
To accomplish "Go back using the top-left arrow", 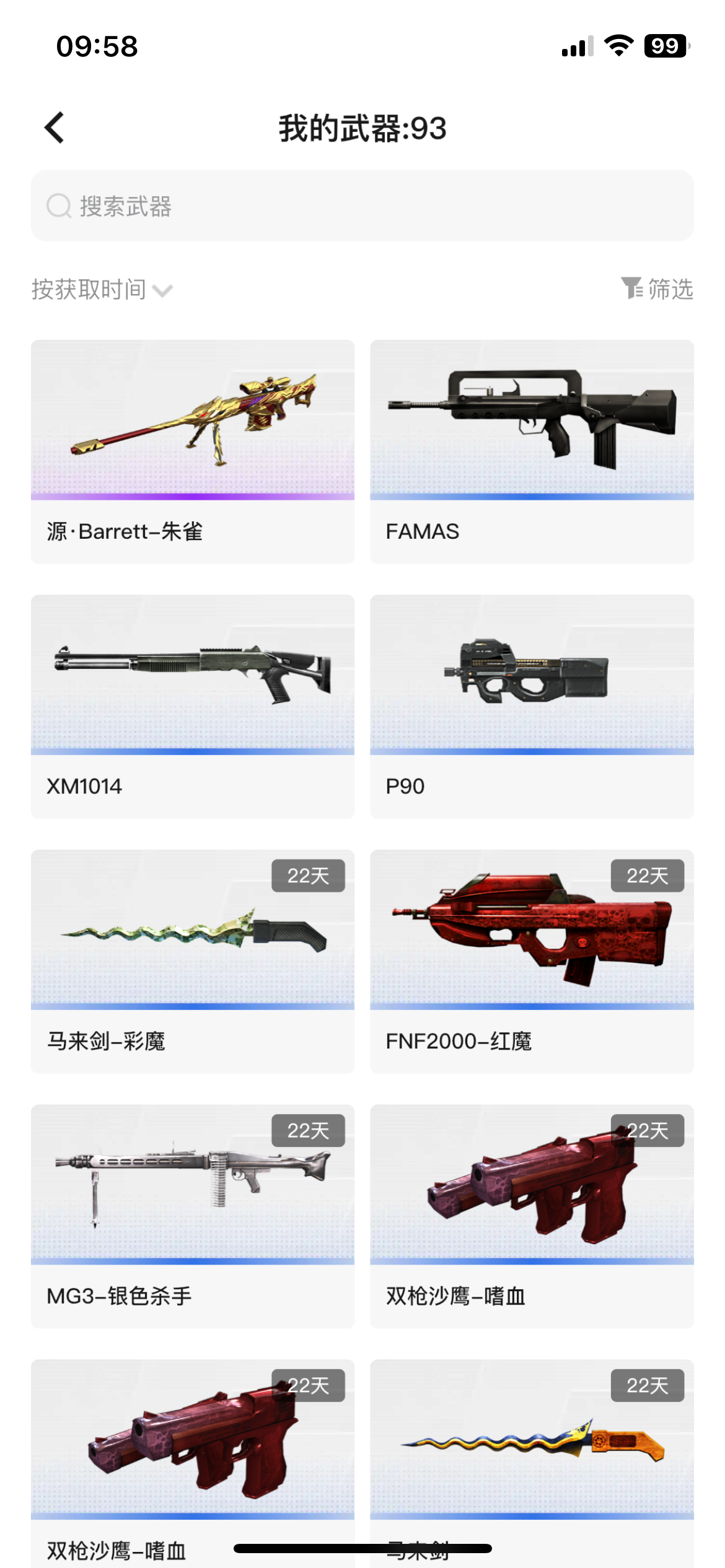I will pos(55,128).
